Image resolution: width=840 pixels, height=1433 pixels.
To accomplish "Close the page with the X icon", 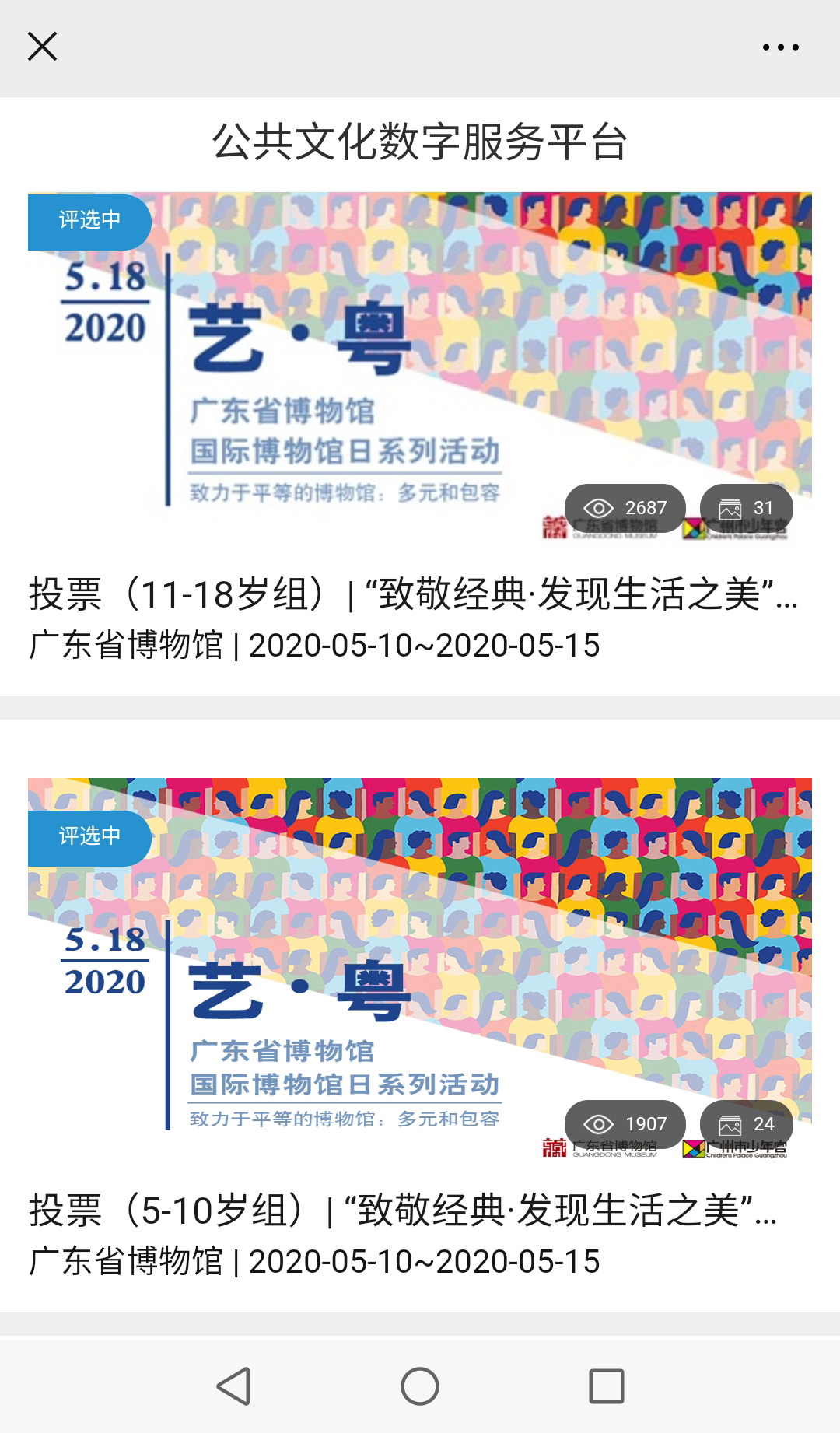I will tap(42, 47).
